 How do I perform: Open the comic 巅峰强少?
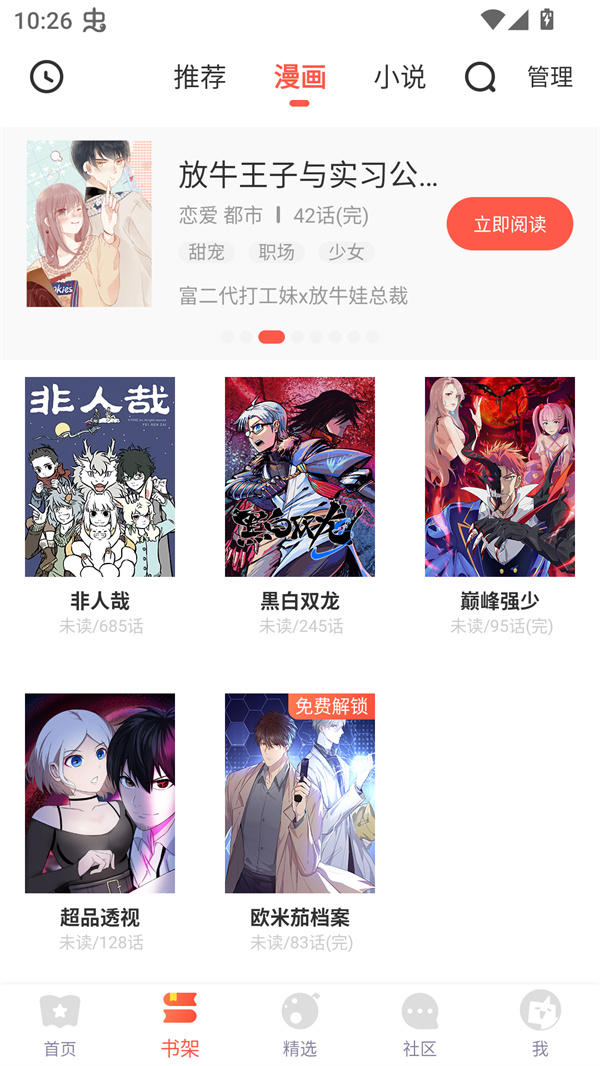pyautogui.click(x=500, y=477)
